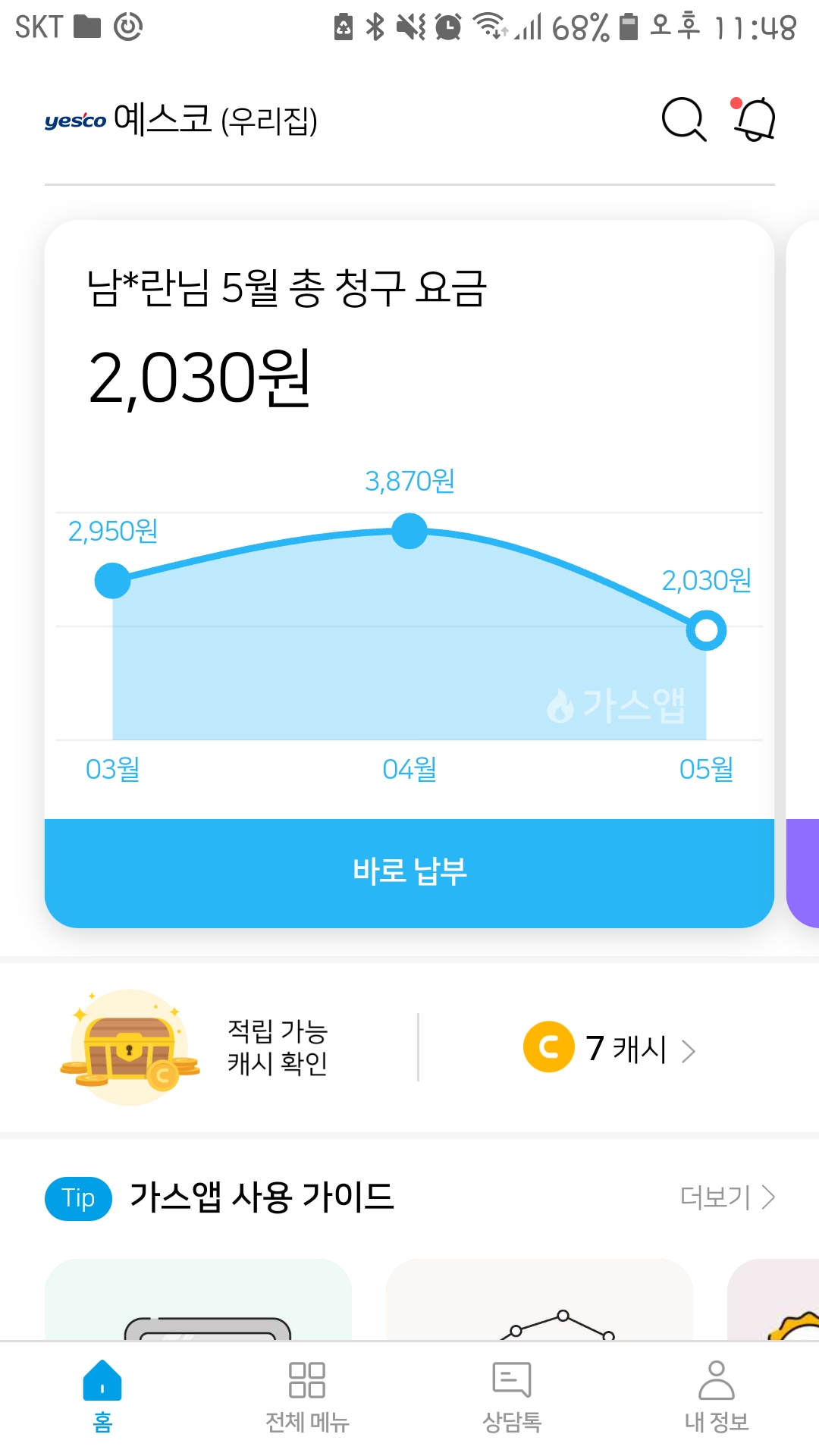Open 적립 가능 캐시 확인
Screen dimensions: 819x1456
277,1047
